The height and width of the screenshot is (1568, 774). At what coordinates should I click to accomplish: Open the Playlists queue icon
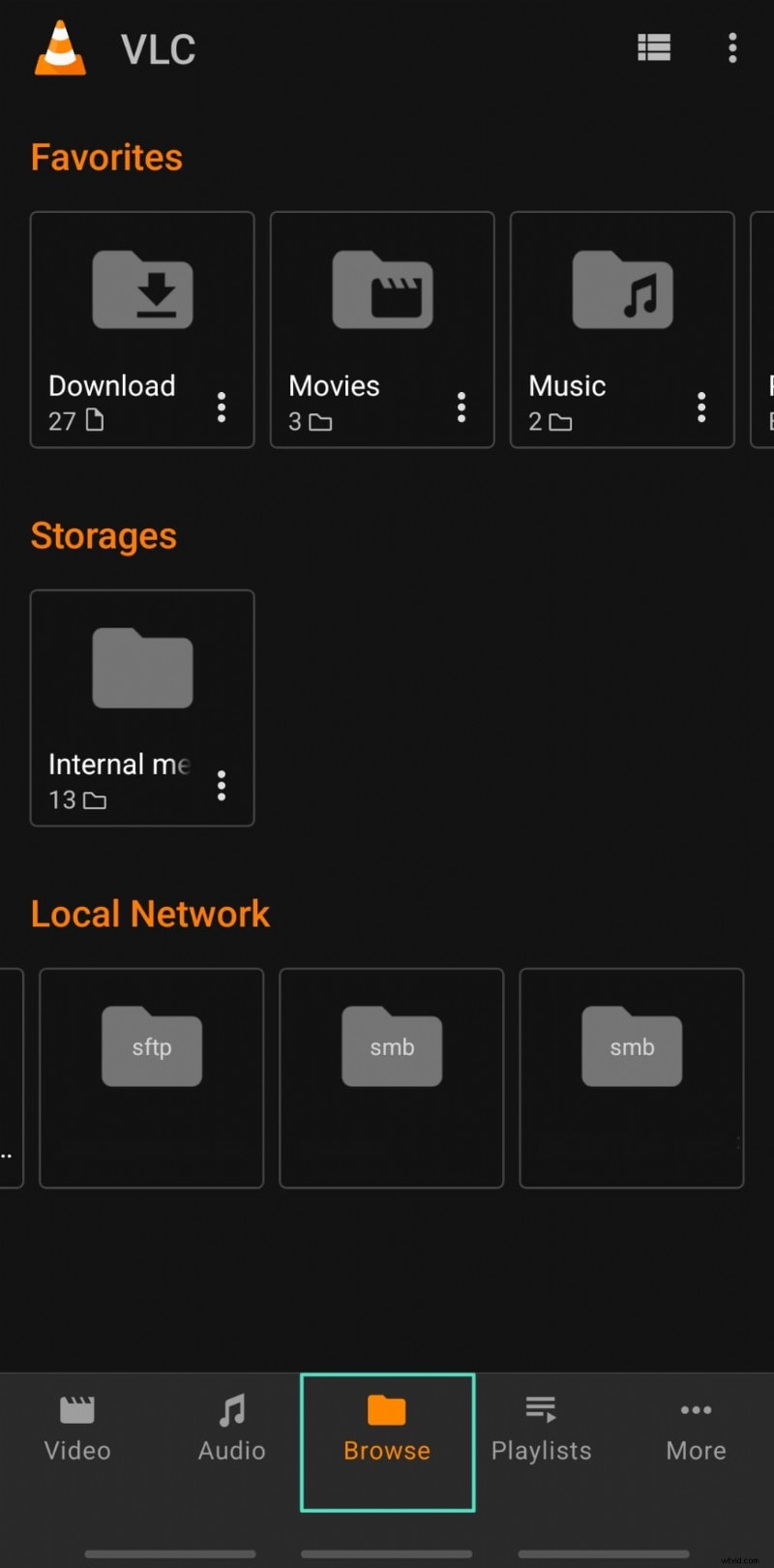point(540,1409)
